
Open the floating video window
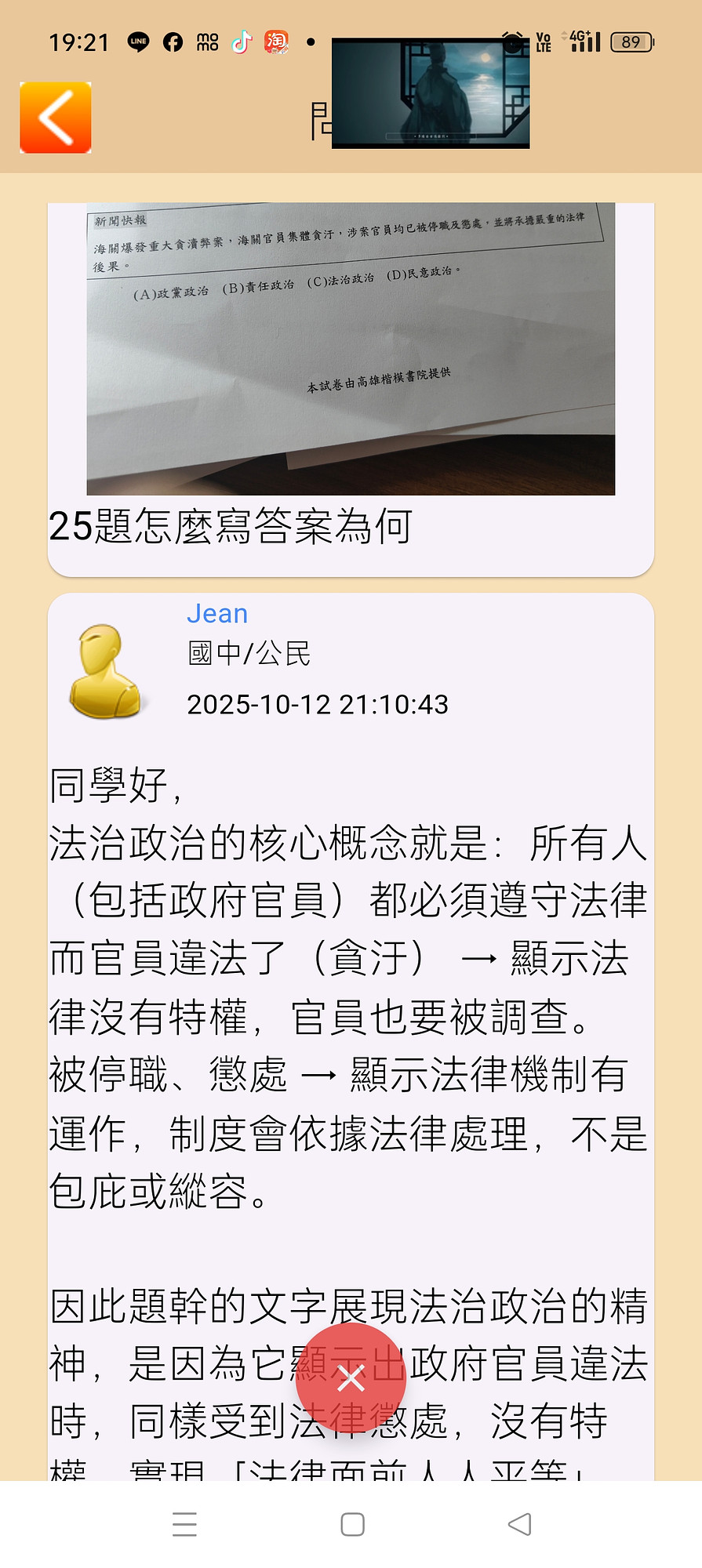click(x=431, y=93)
